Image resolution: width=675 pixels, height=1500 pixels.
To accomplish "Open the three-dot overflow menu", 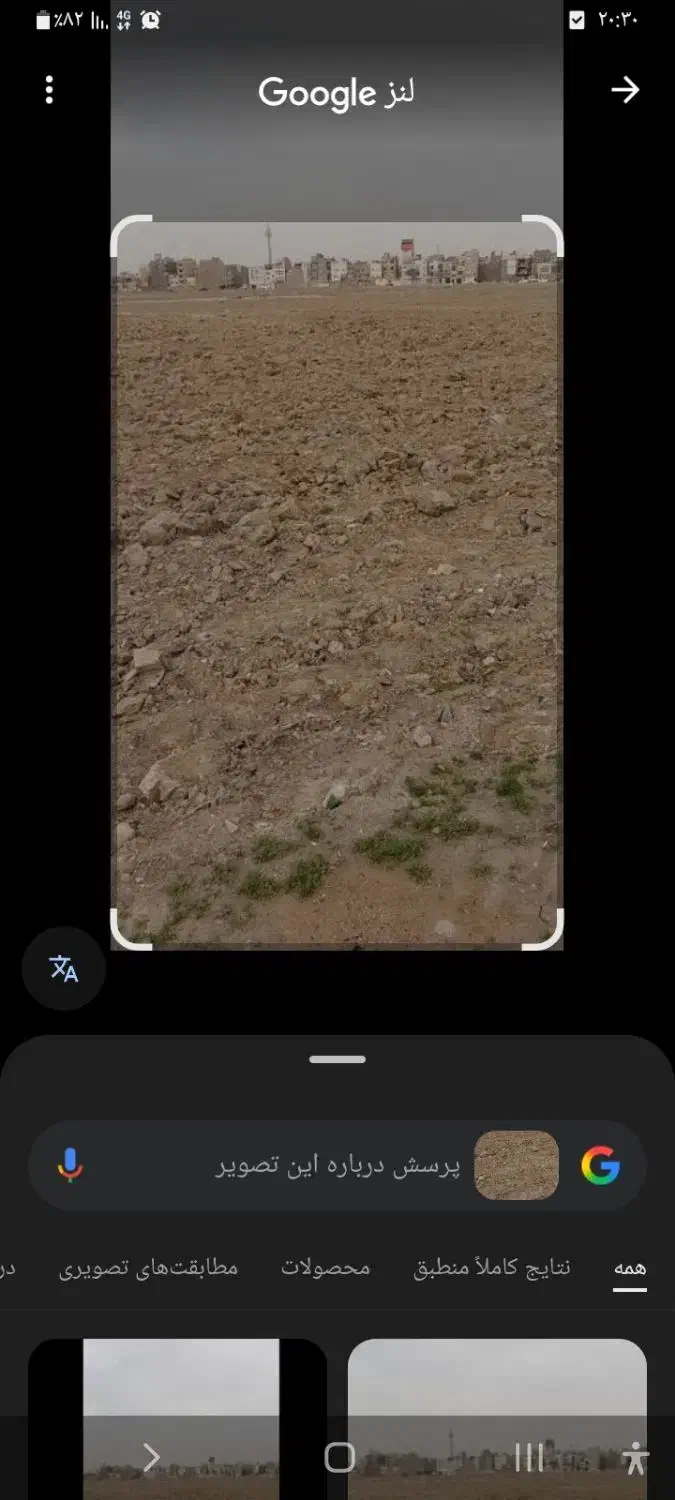I will coord(49,90).
